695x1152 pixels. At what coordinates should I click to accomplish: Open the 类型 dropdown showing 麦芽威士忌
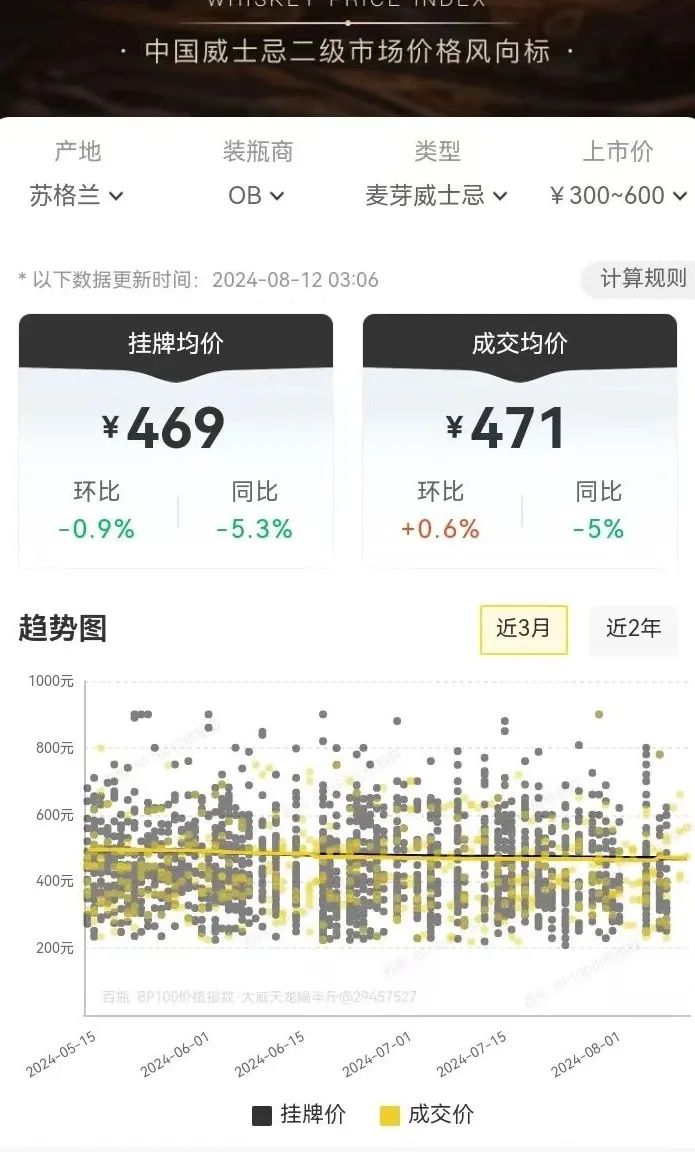pos(437,196)
